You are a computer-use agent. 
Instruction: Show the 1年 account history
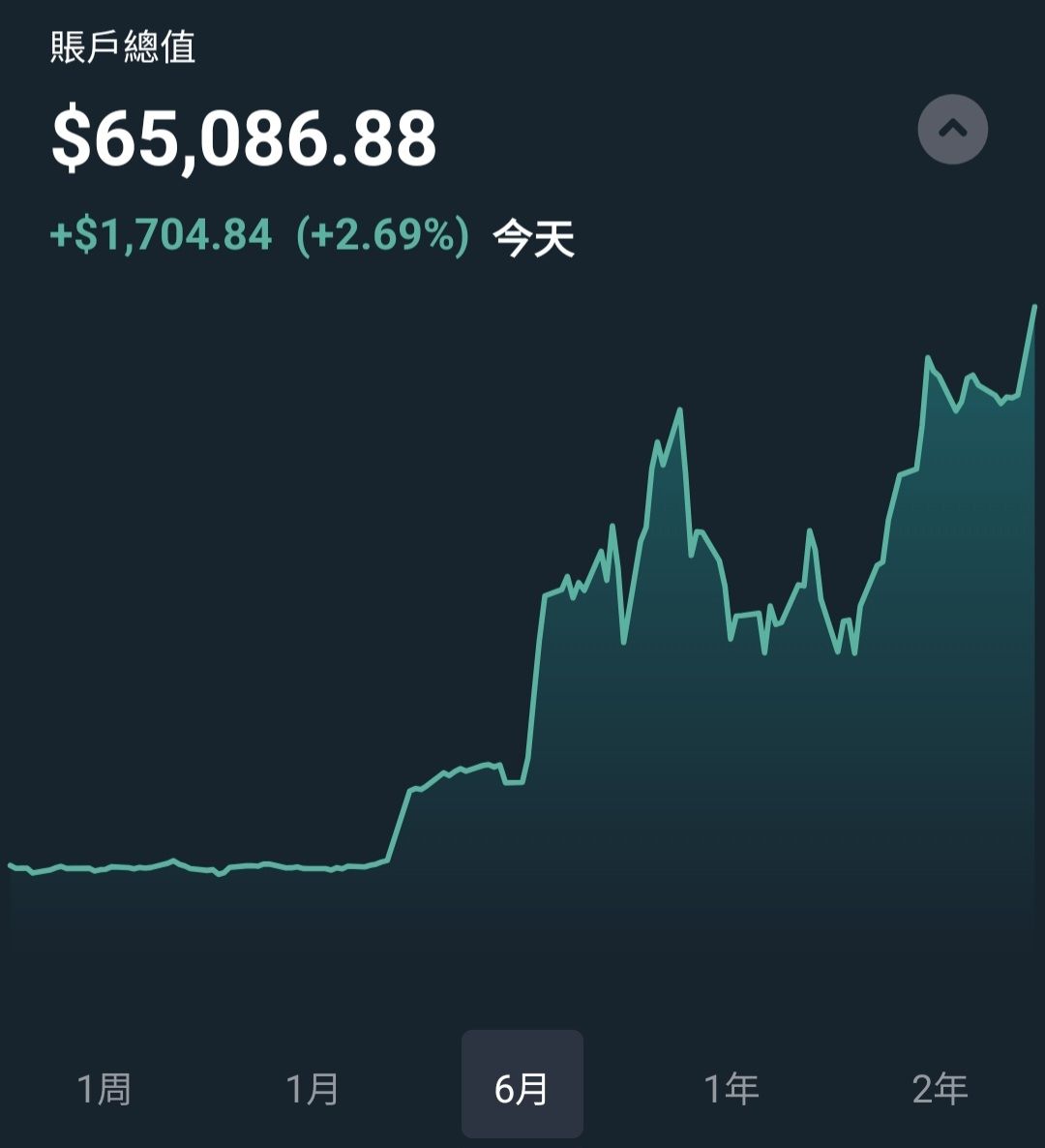(x=731, y=1089)
